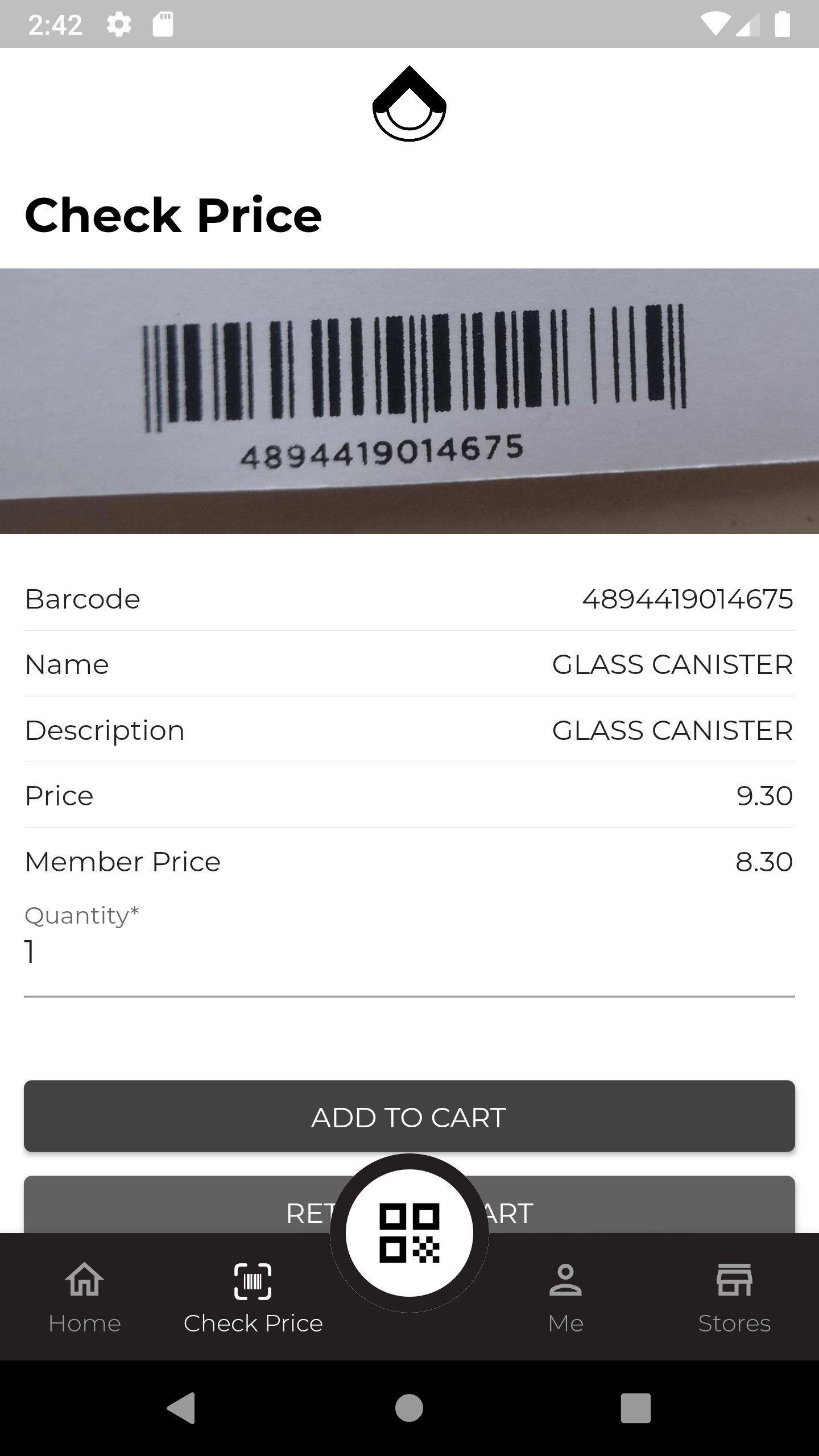Viewport: 819px width, 1456px height.
Task: Switch to the Me tab
Action: pyautogui.click(x=565, y=1298)
